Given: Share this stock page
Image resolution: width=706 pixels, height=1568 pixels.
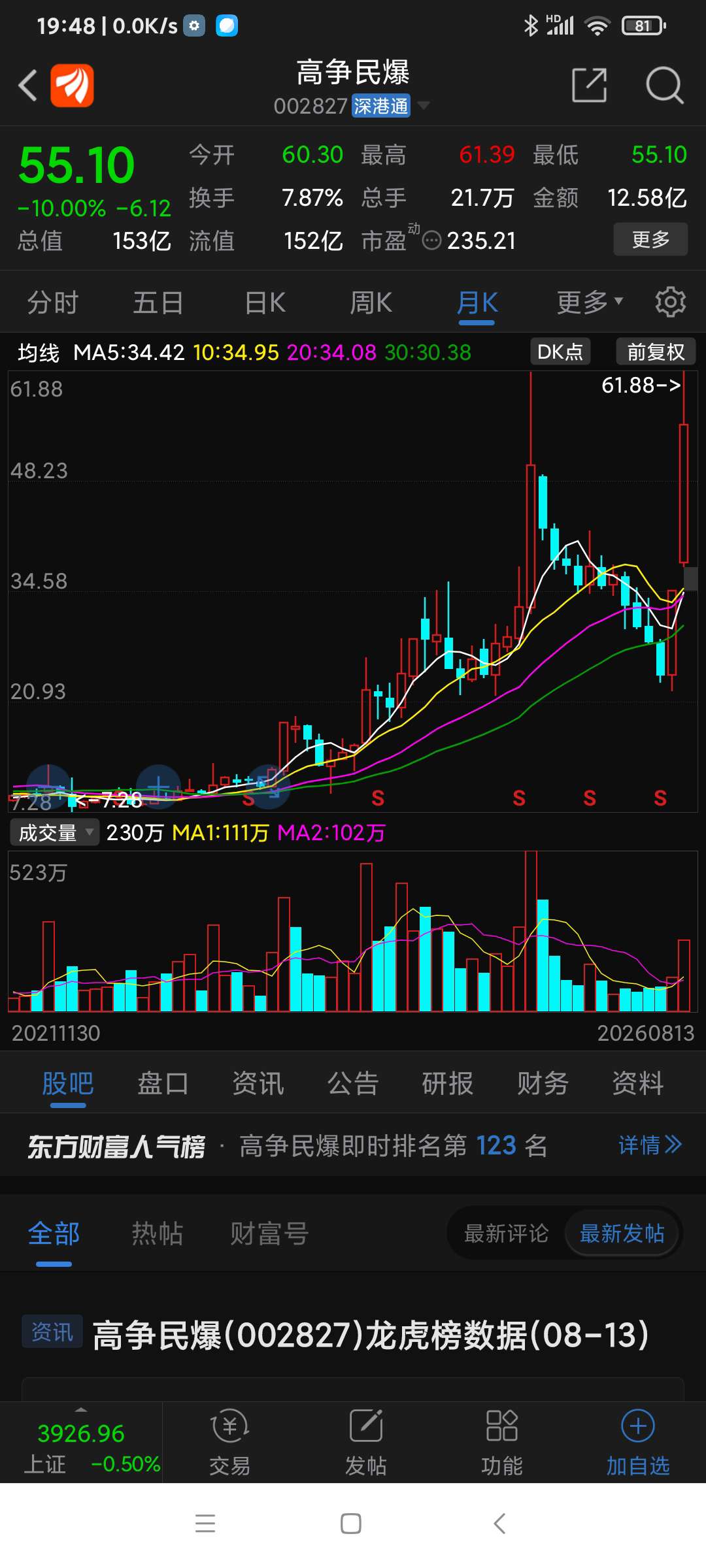Looking at the screenshot, I should 589,85.
